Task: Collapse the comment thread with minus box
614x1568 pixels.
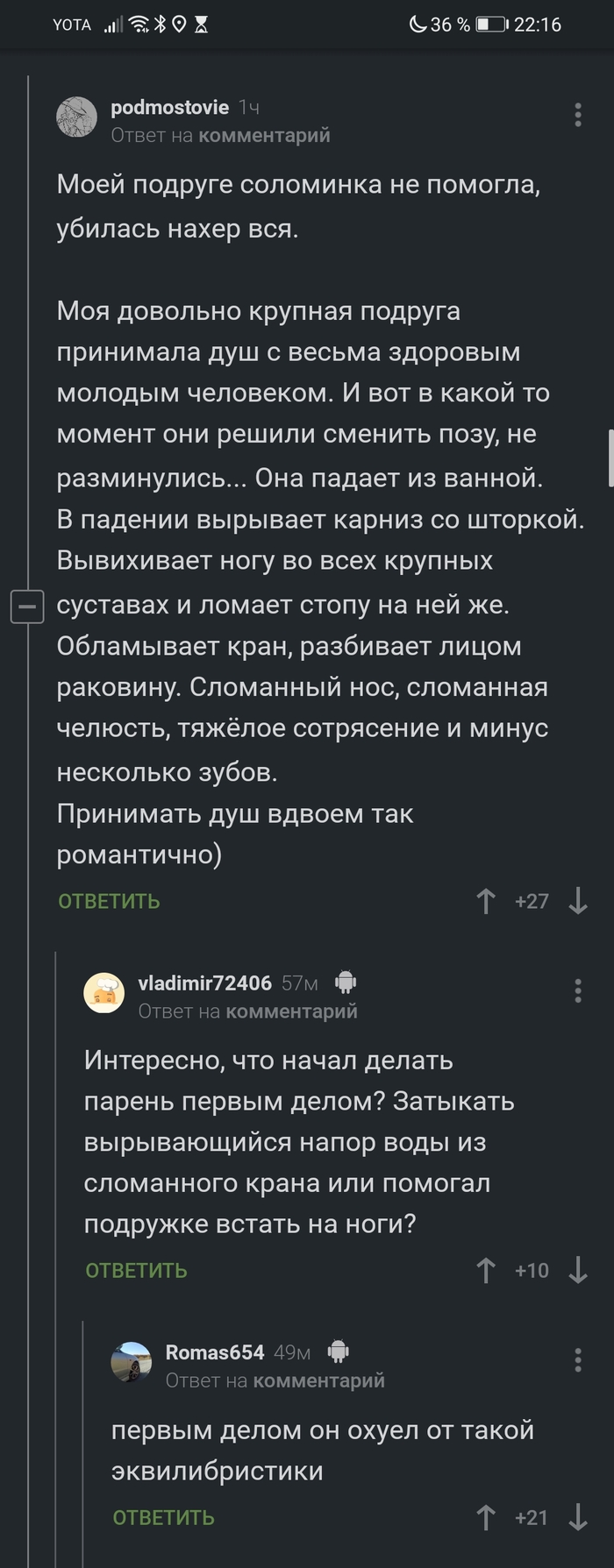Action: [x=27, y=606]
